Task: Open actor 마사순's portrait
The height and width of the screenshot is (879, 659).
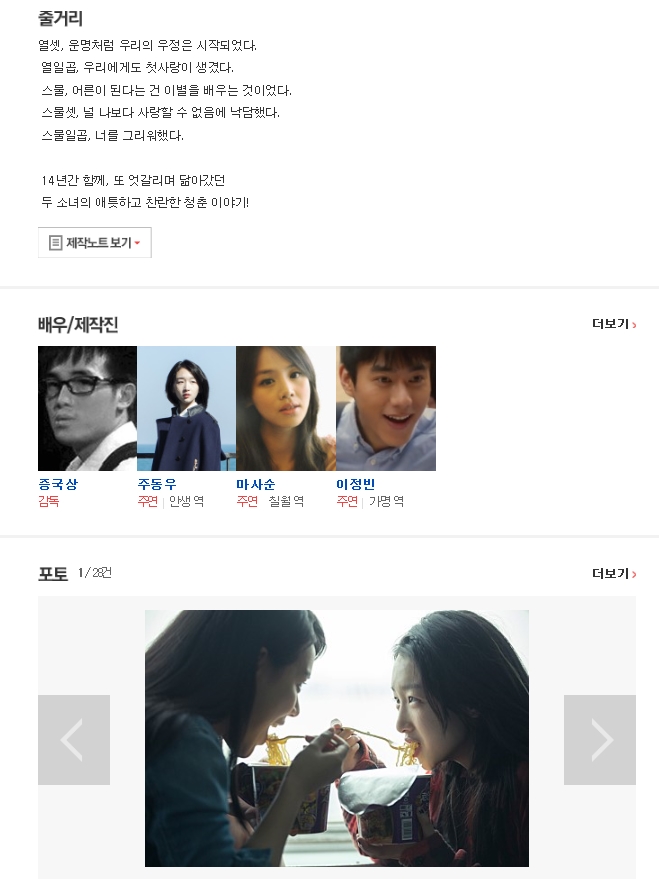Action: 285,408
